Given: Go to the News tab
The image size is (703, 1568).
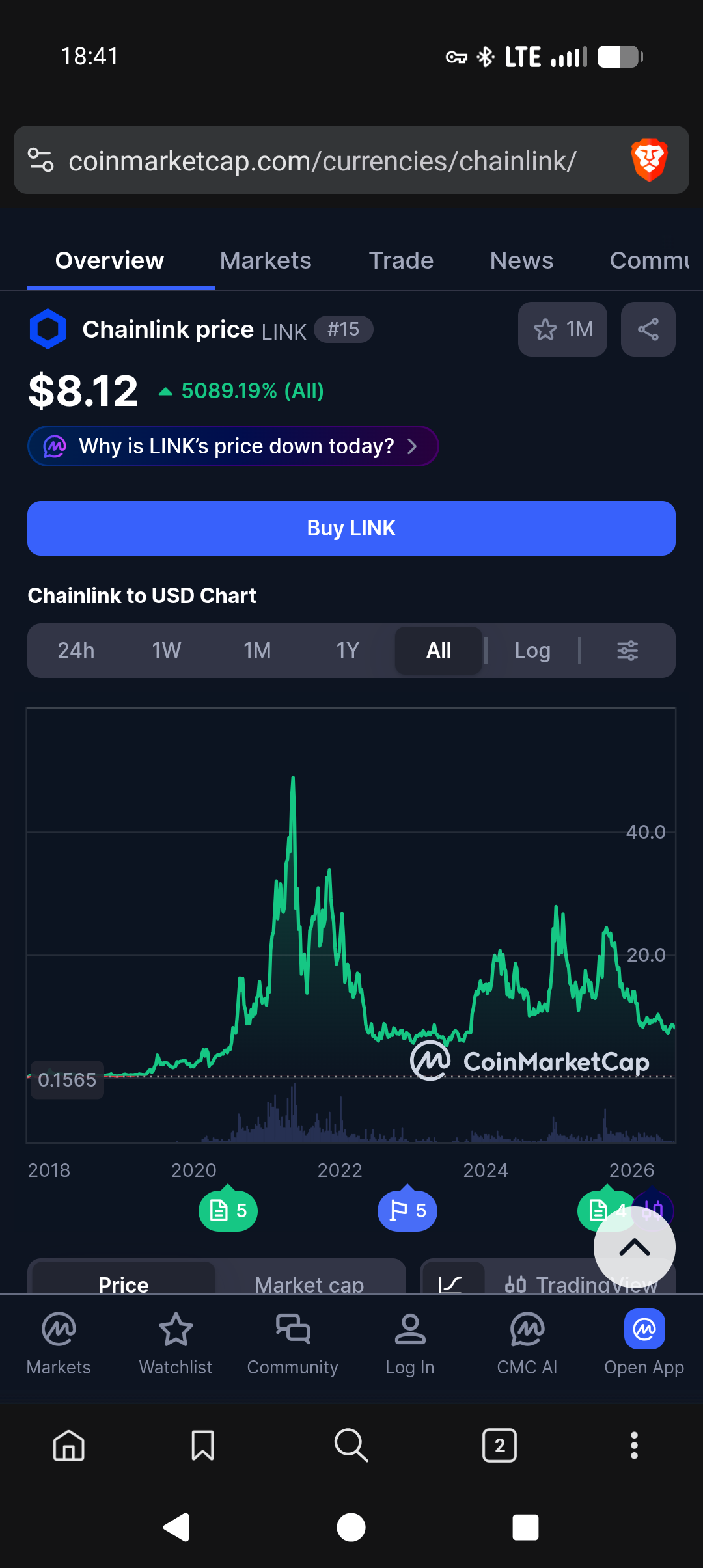Looking at the screenshot, I should tap(521, 260).
